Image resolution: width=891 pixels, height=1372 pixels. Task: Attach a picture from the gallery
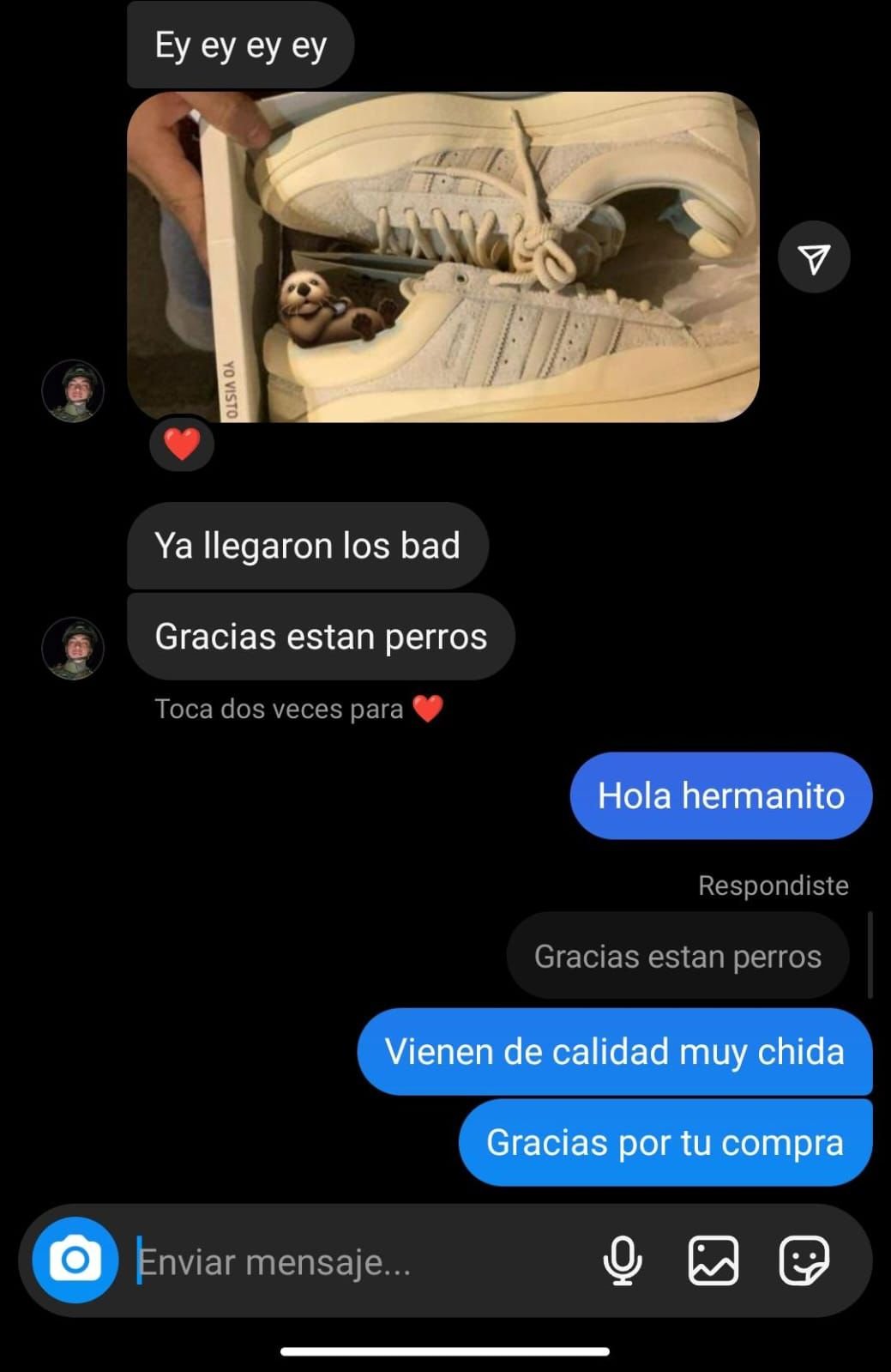point(713,1260)
